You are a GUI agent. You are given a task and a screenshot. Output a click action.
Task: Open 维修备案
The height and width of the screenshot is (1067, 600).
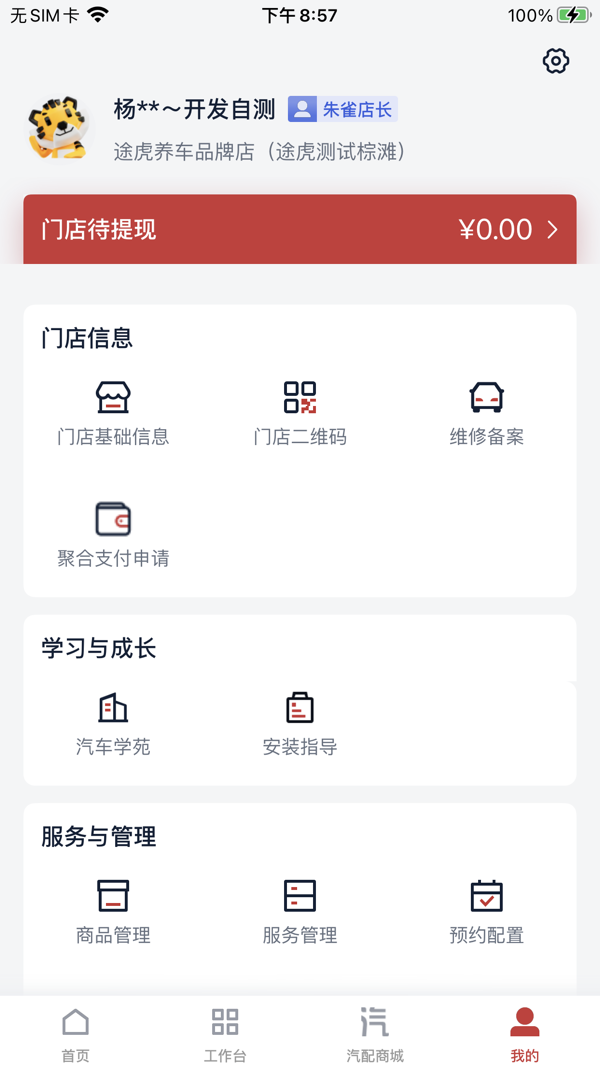point(487,411)
